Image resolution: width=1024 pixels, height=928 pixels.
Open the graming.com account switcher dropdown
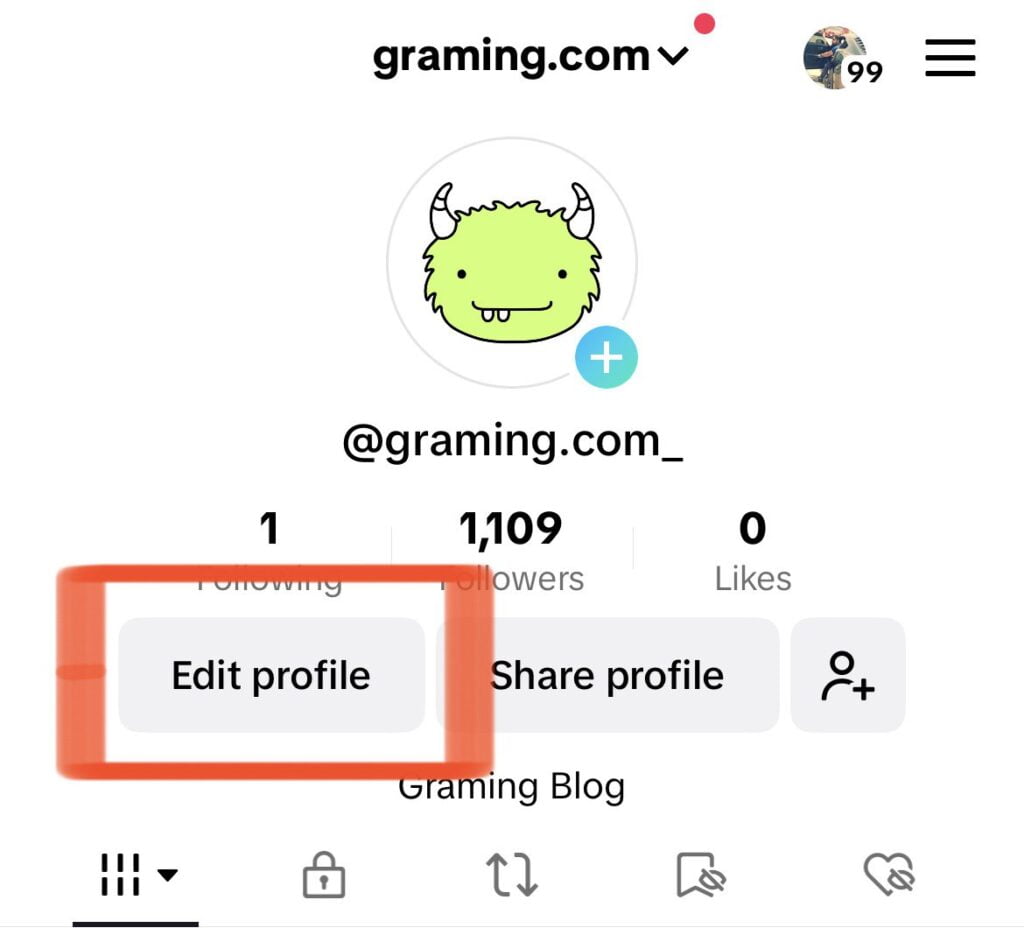(530, 57)
